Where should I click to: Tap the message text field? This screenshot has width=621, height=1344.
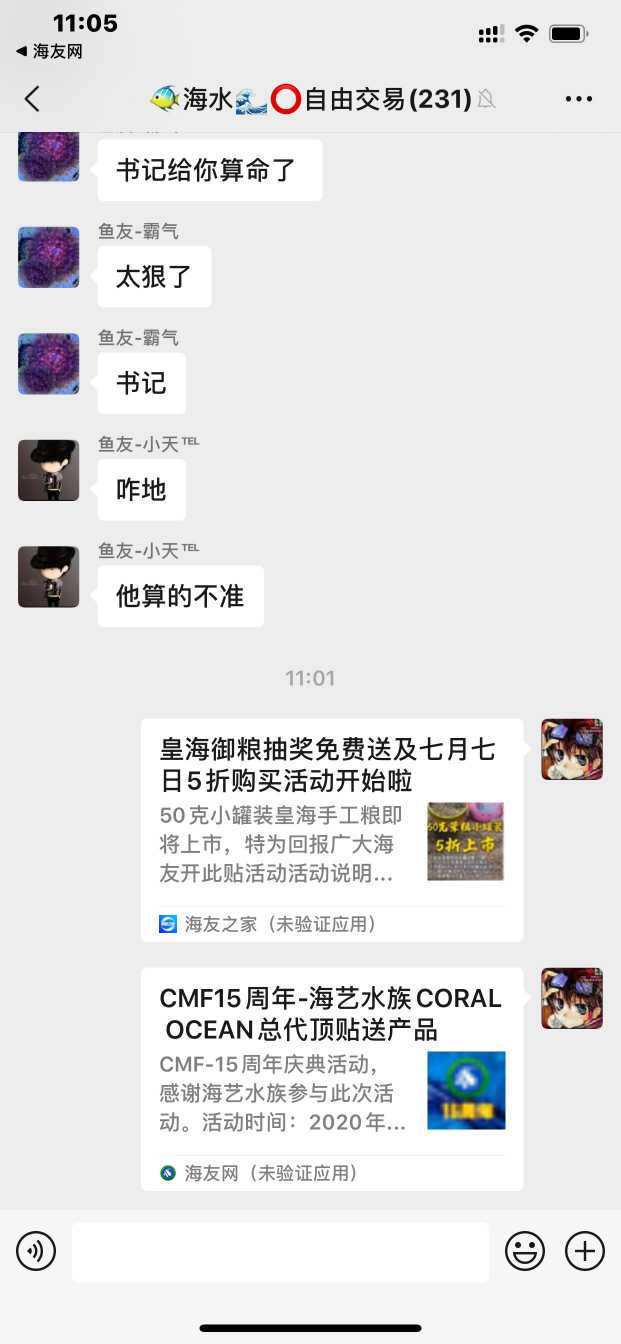(x=280, y=1251)
